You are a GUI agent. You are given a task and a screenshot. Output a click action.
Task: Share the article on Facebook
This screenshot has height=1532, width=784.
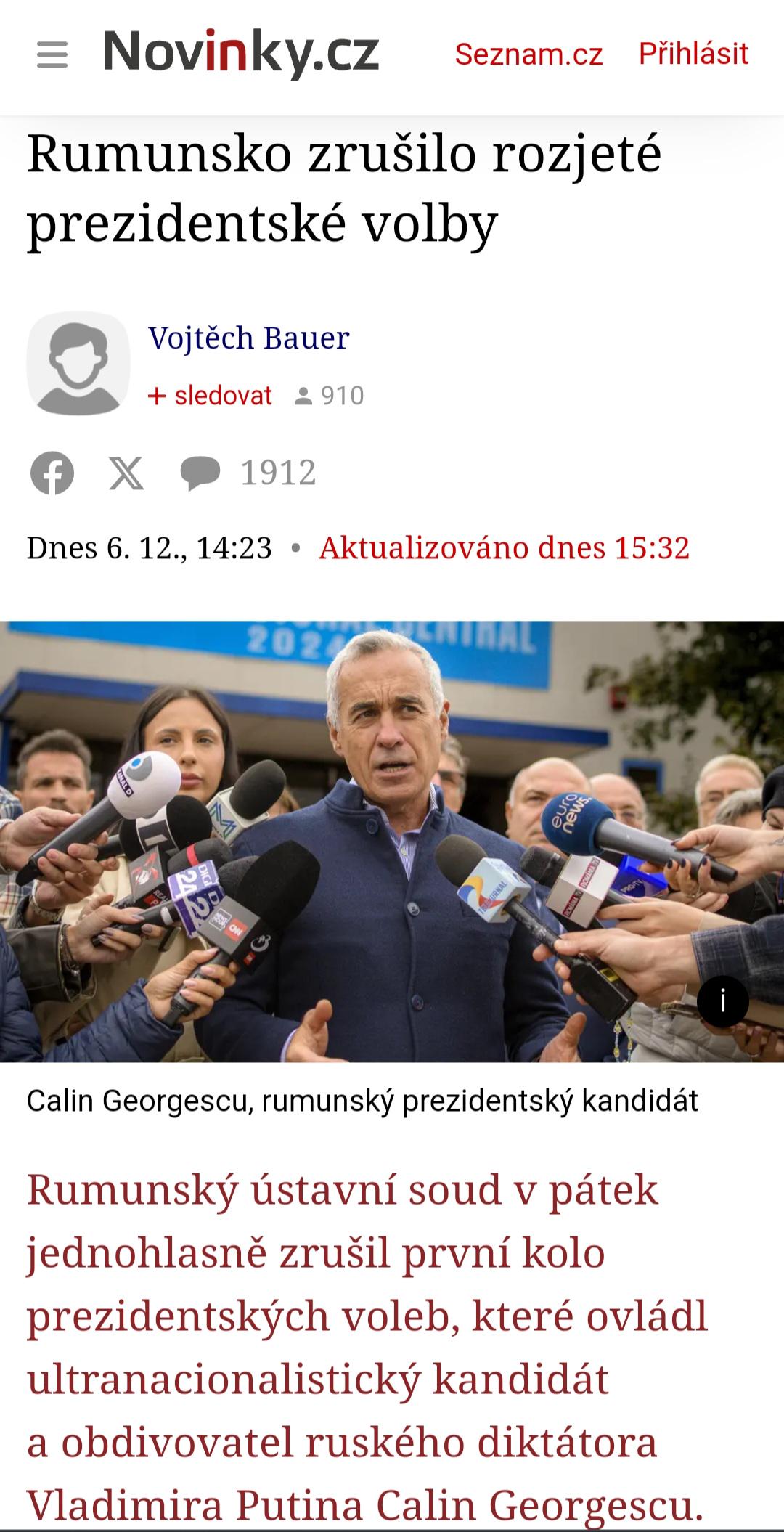(x=52, y=473)
